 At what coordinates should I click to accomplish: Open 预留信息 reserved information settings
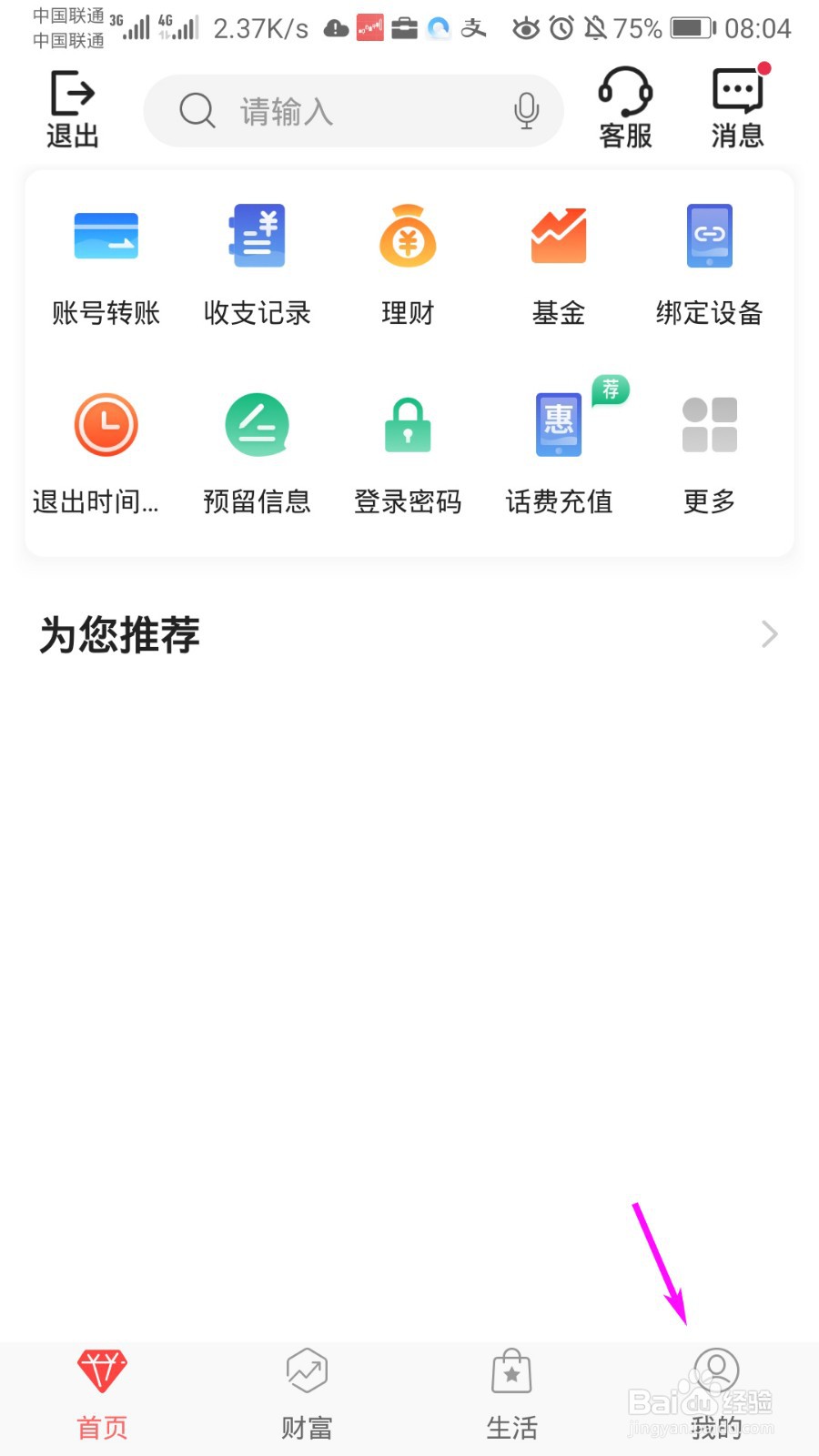click(x=257, y=452)
